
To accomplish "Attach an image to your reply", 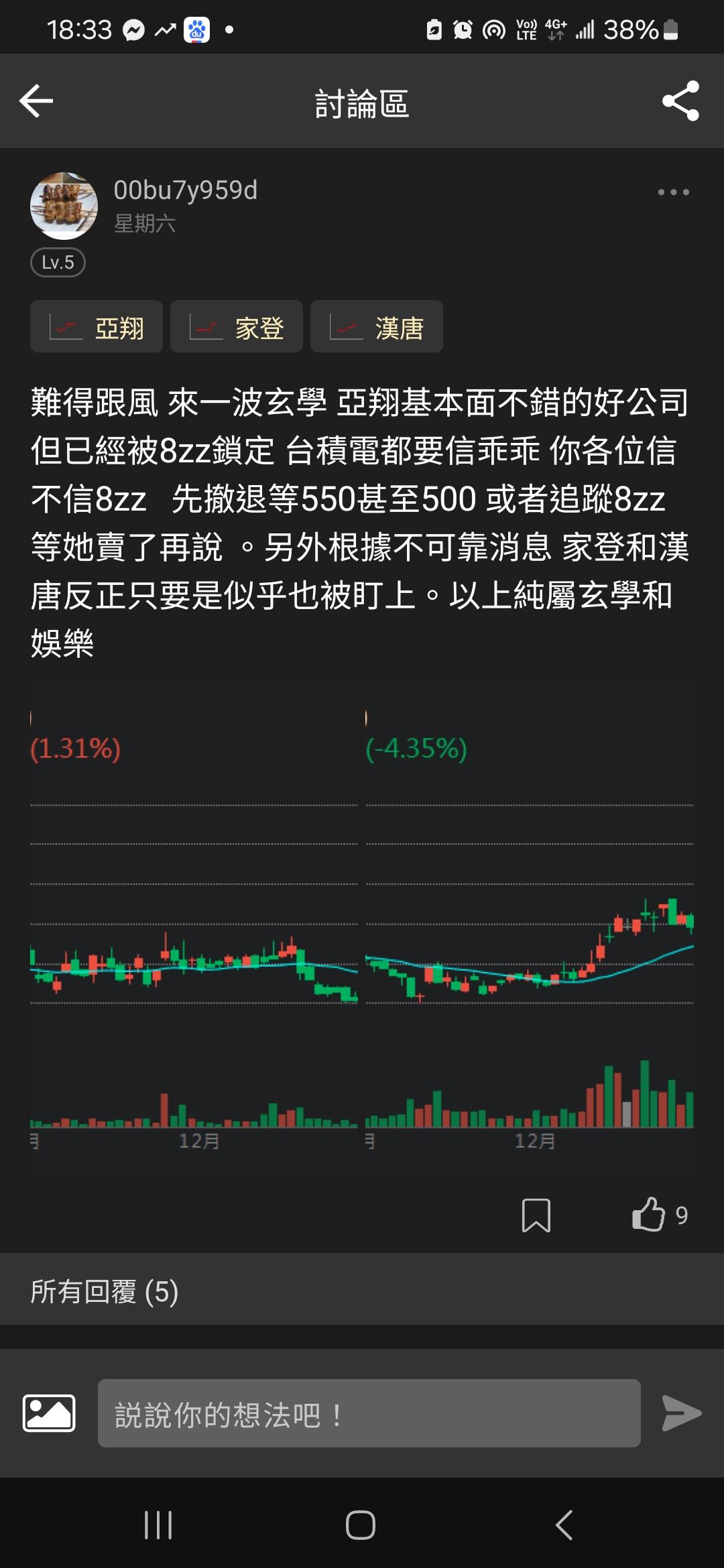I will tap(49, 1413).
